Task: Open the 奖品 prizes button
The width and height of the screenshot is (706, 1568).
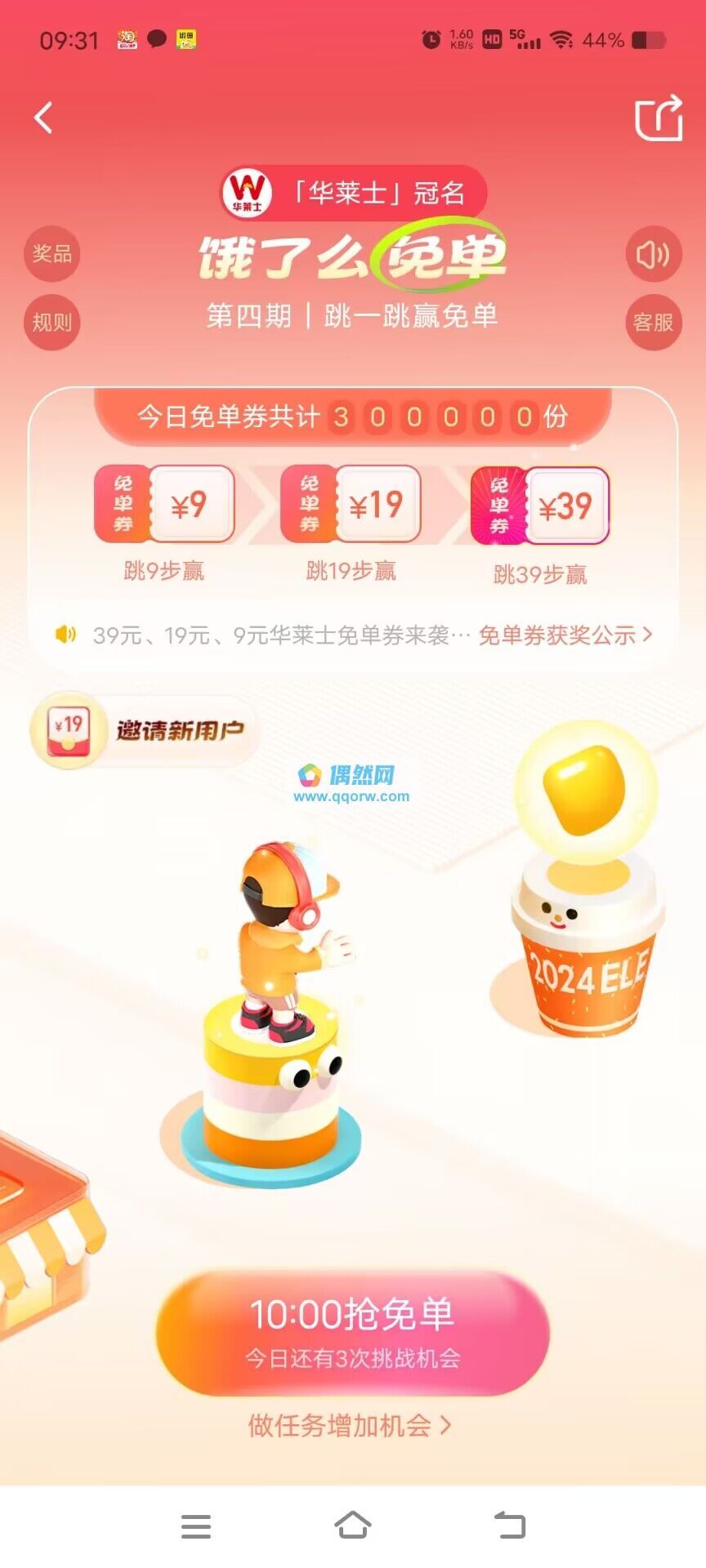Action: coord(51,254)
